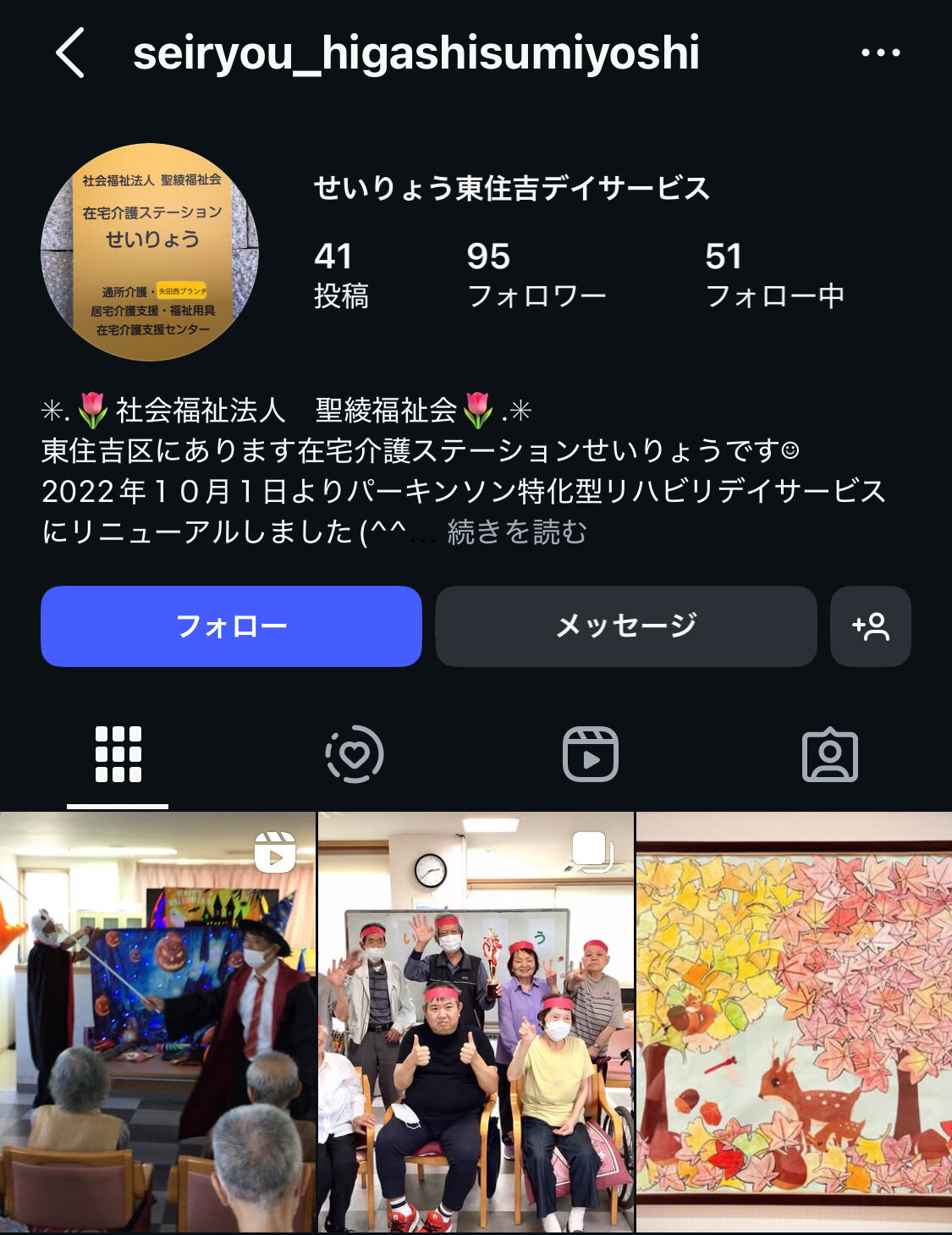
Task: Send a message via メッセージ button
Action: [x=625, y=626]
